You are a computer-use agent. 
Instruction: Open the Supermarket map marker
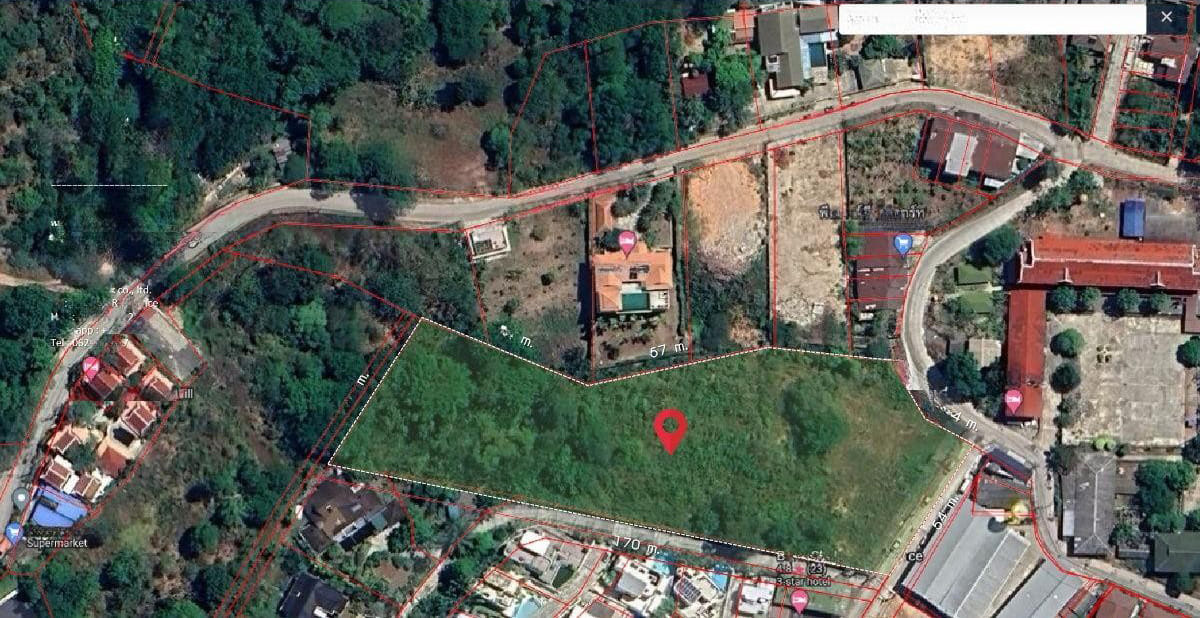click(13, 531)
